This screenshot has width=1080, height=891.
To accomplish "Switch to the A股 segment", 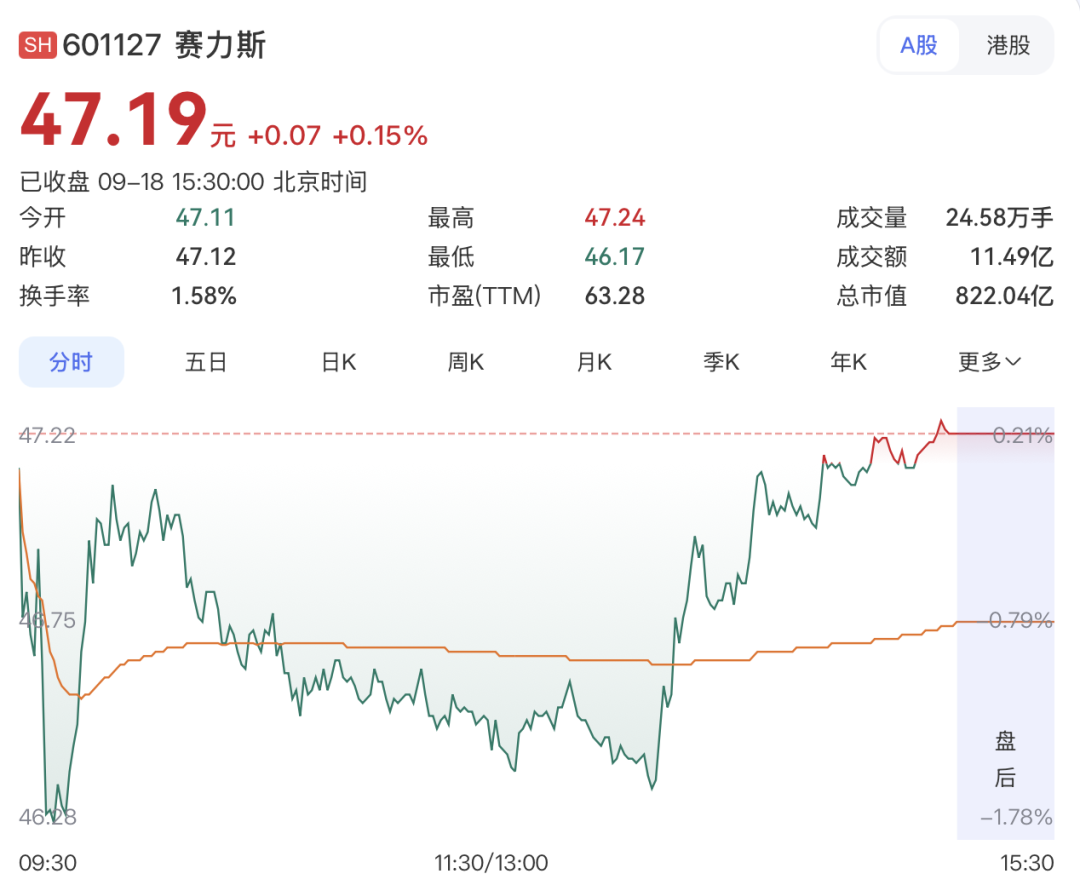I will tap(919, 45).
